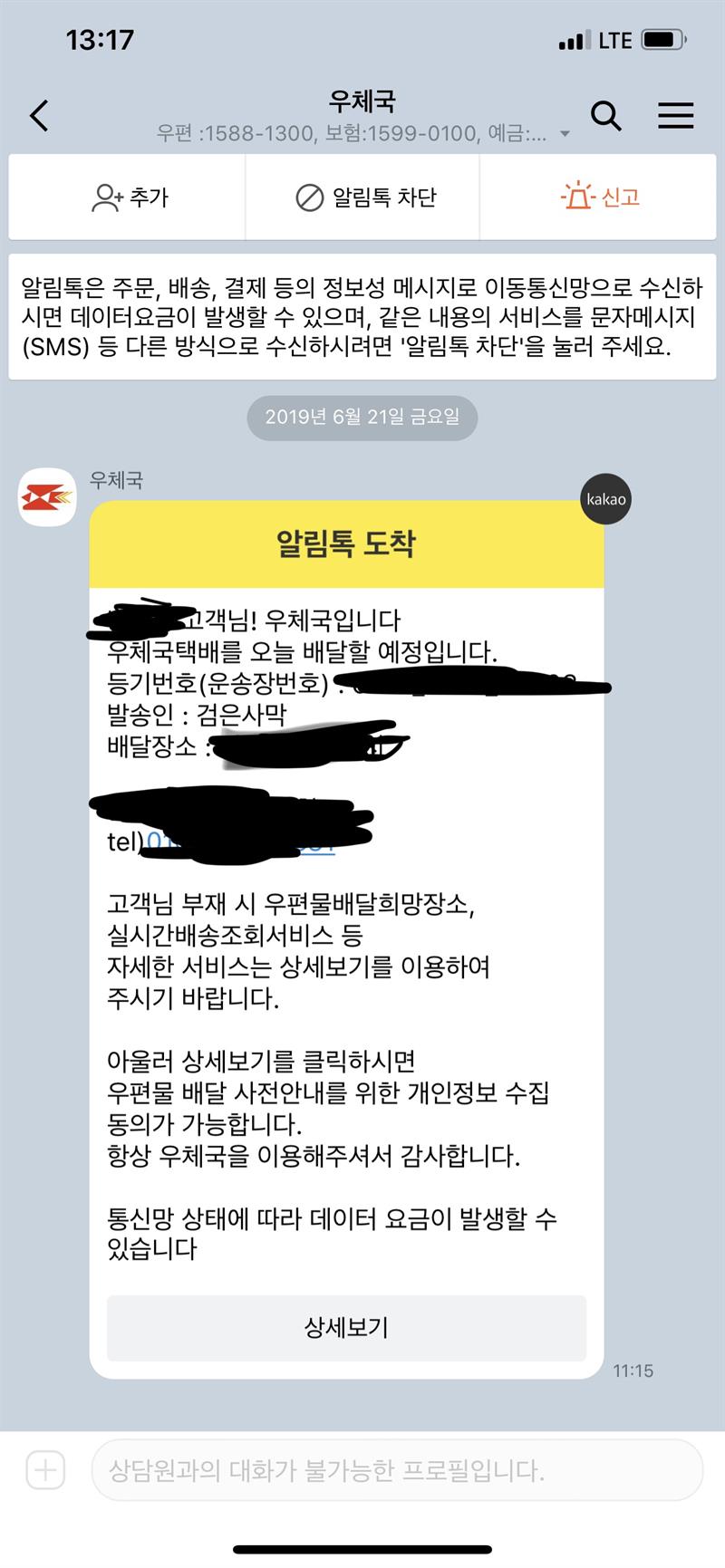Select 알림톡 차단 to block notifications
725x1568 pixels.
(364, 197)
